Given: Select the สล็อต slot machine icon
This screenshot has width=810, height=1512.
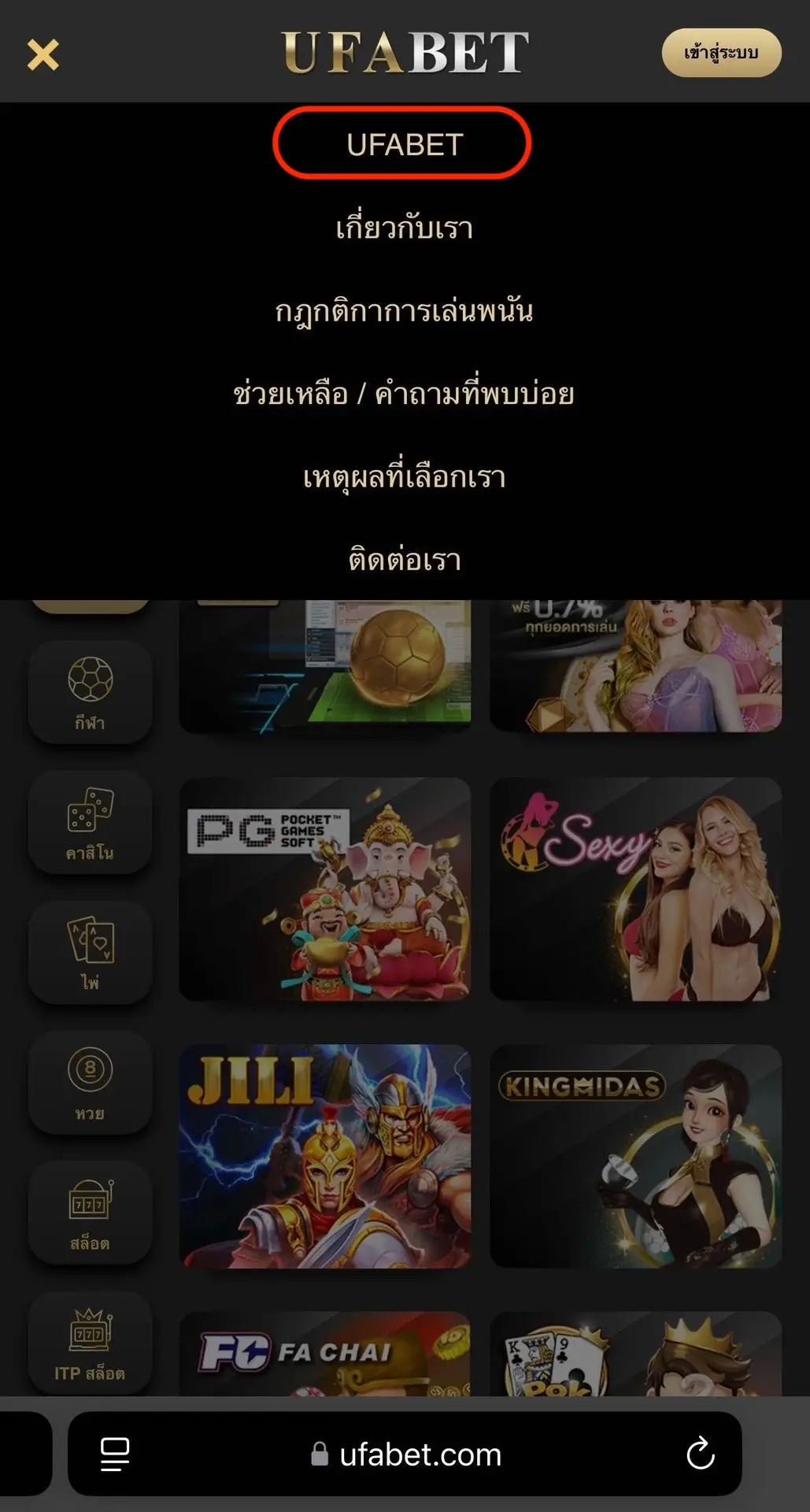Looking at the screenshot, I should tap(89, 1215).
